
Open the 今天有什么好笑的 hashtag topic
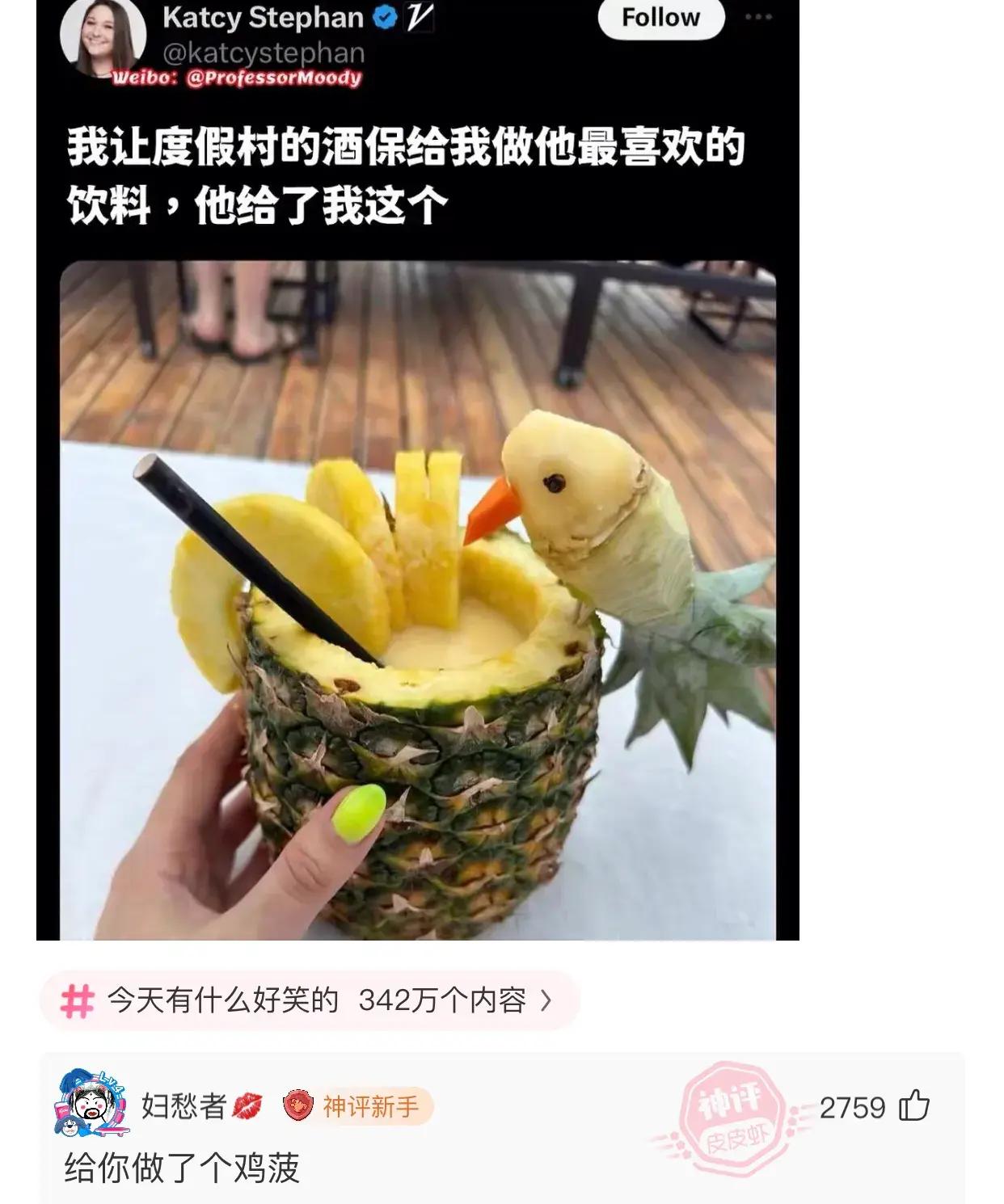[310, 1000]
